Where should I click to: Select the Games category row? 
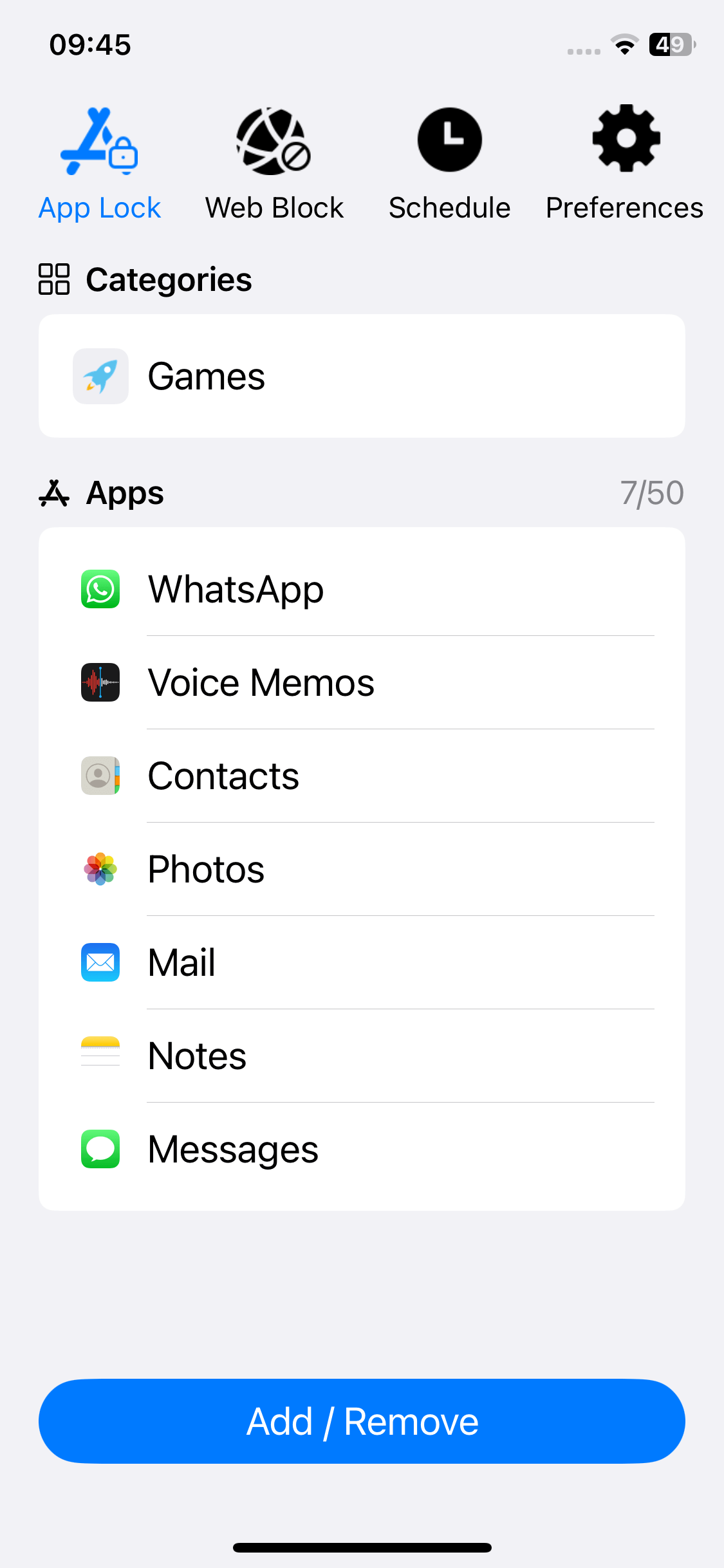click(362, 376)
